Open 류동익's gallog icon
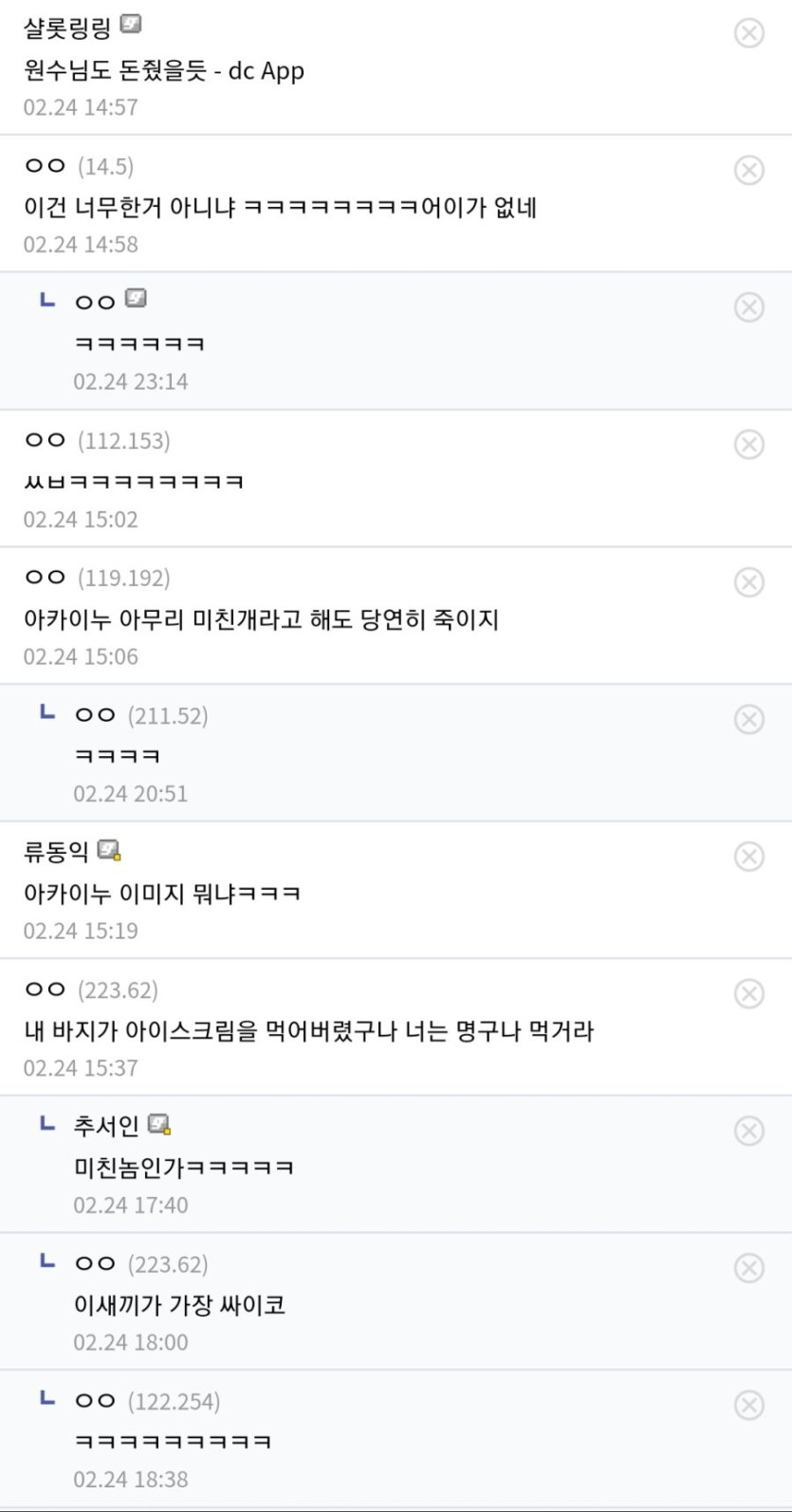Viewport: 792px width, 1512px height. pos(109,850)
